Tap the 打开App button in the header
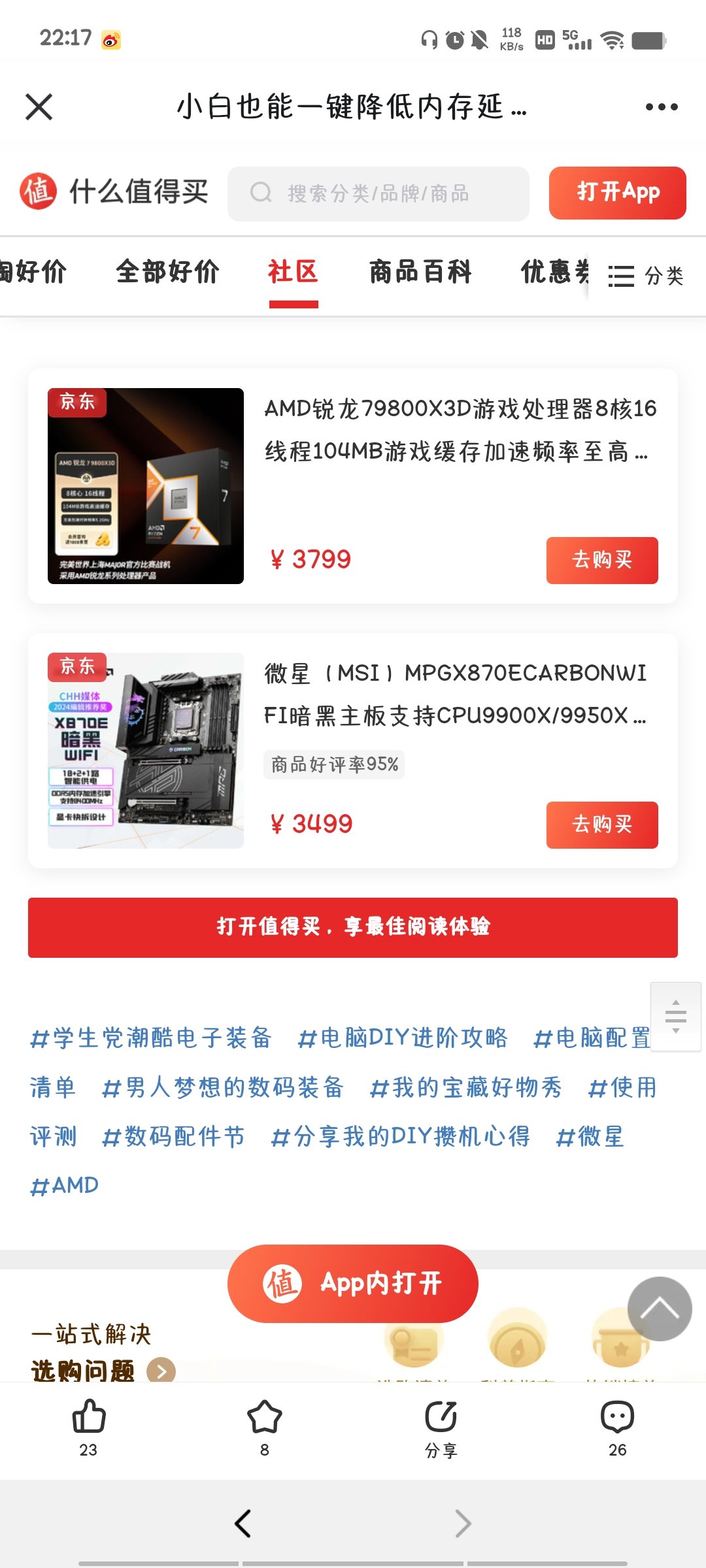The image size is (706, 1568). click(617, 193)
